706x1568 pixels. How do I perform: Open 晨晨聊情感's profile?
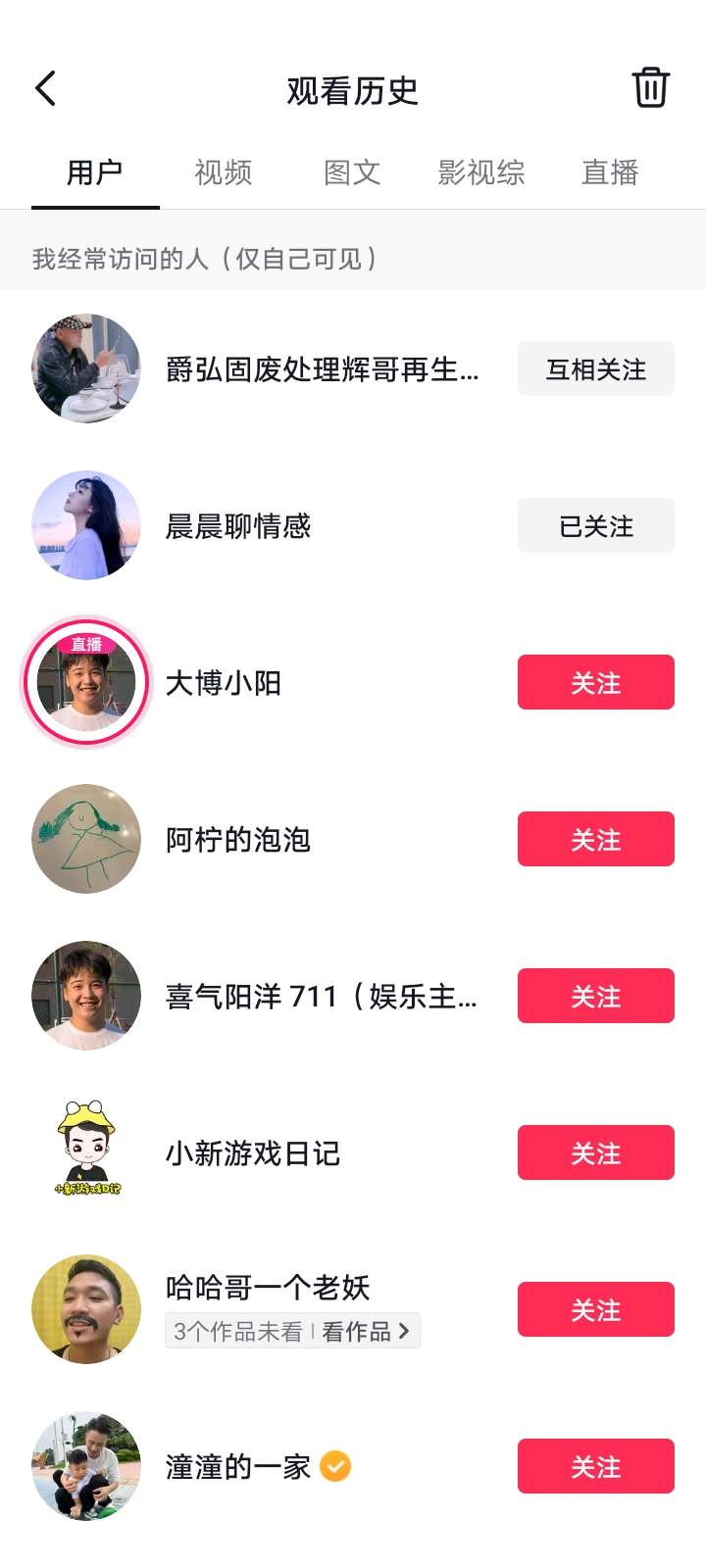click(x=238, y=526)
